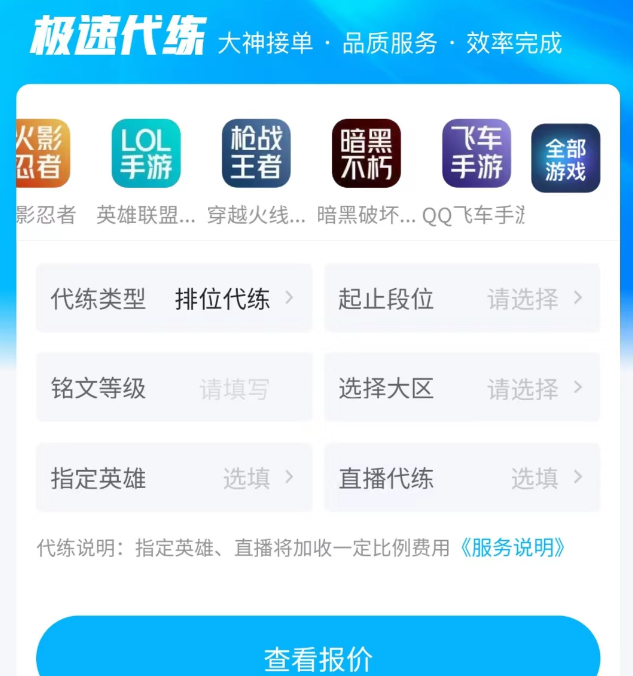The image size is (633, 676).
Task: Select the QQ飞车手游 game icon
Action: (476, 154)
